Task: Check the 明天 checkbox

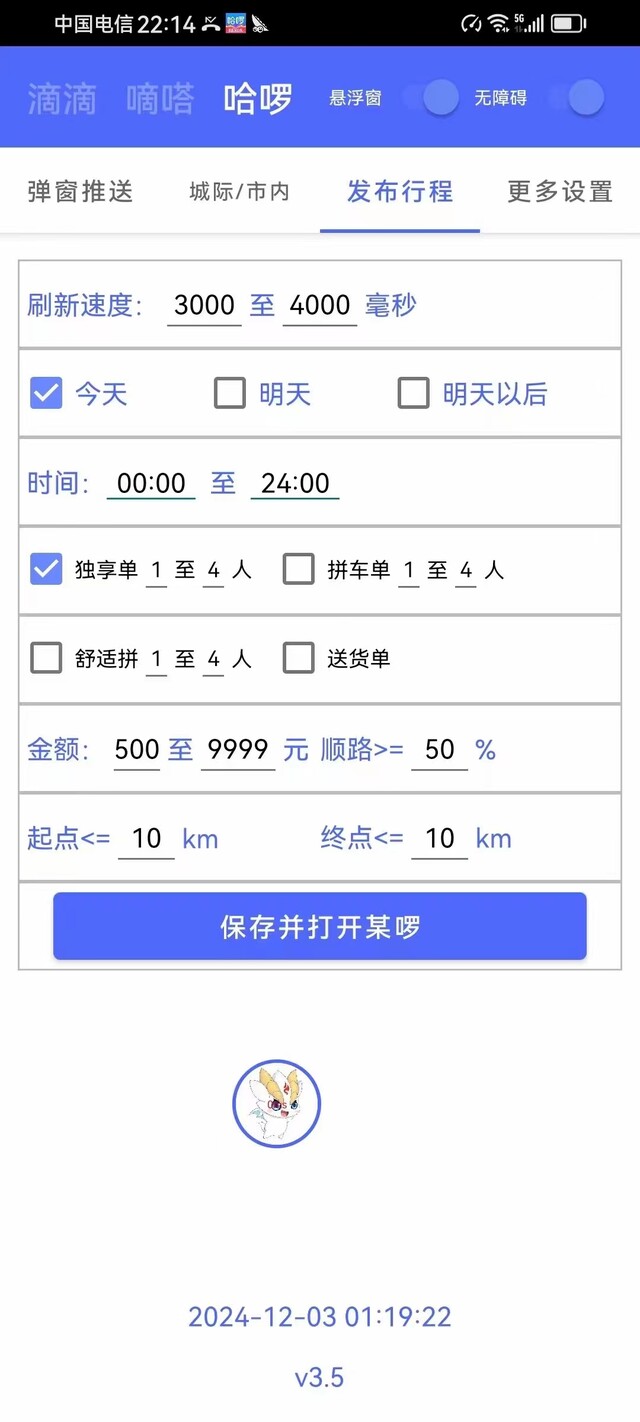Action: pos(230,393)
